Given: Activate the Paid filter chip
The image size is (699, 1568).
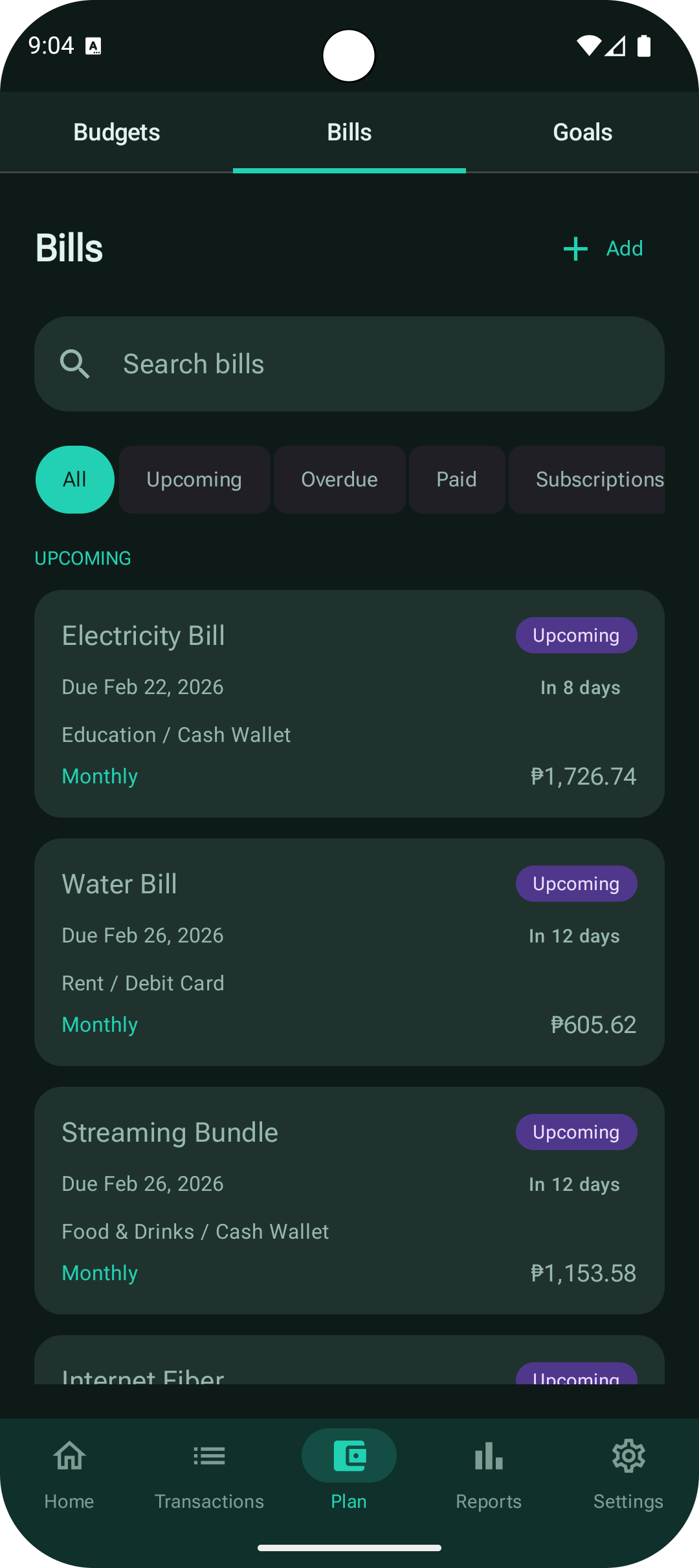Looking at the screenshot, I should point(456,479).
